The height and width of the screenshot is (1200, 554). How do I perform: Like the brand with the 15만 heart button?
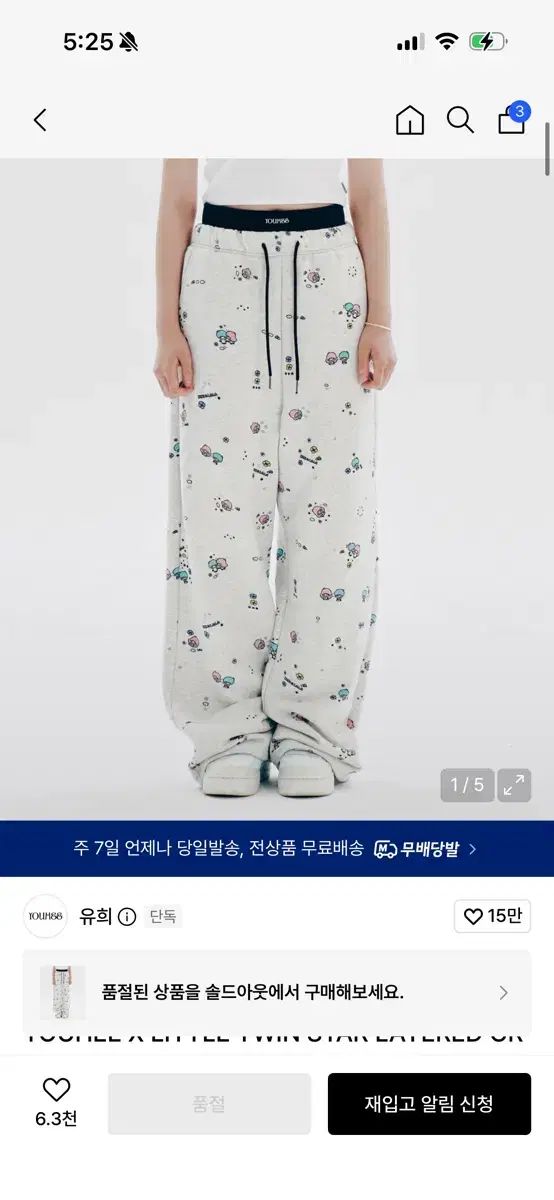pyautogui.click(x=492, y=916)
